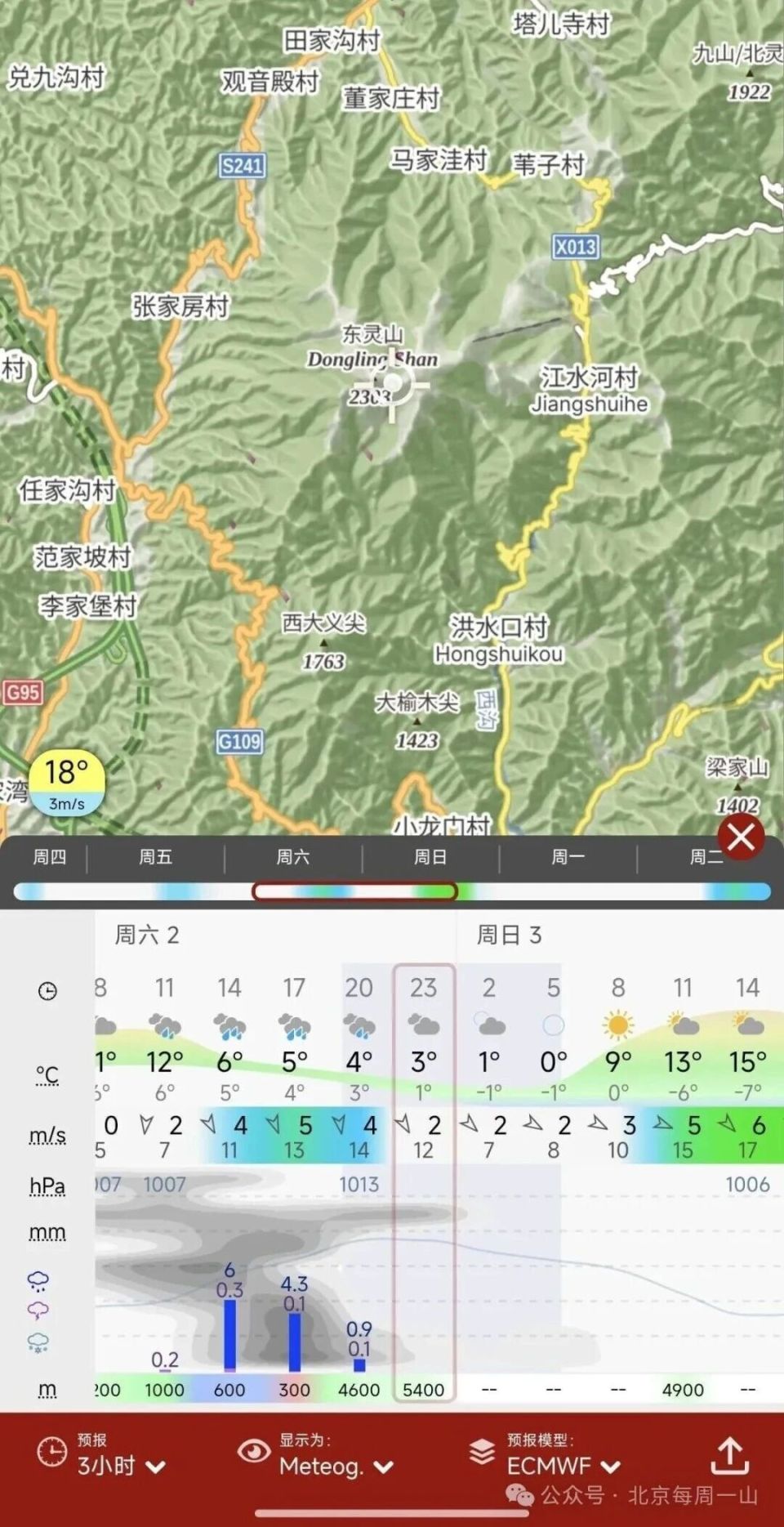
Task: Toggle temperature unit °C
Action: coord(47,1074)
